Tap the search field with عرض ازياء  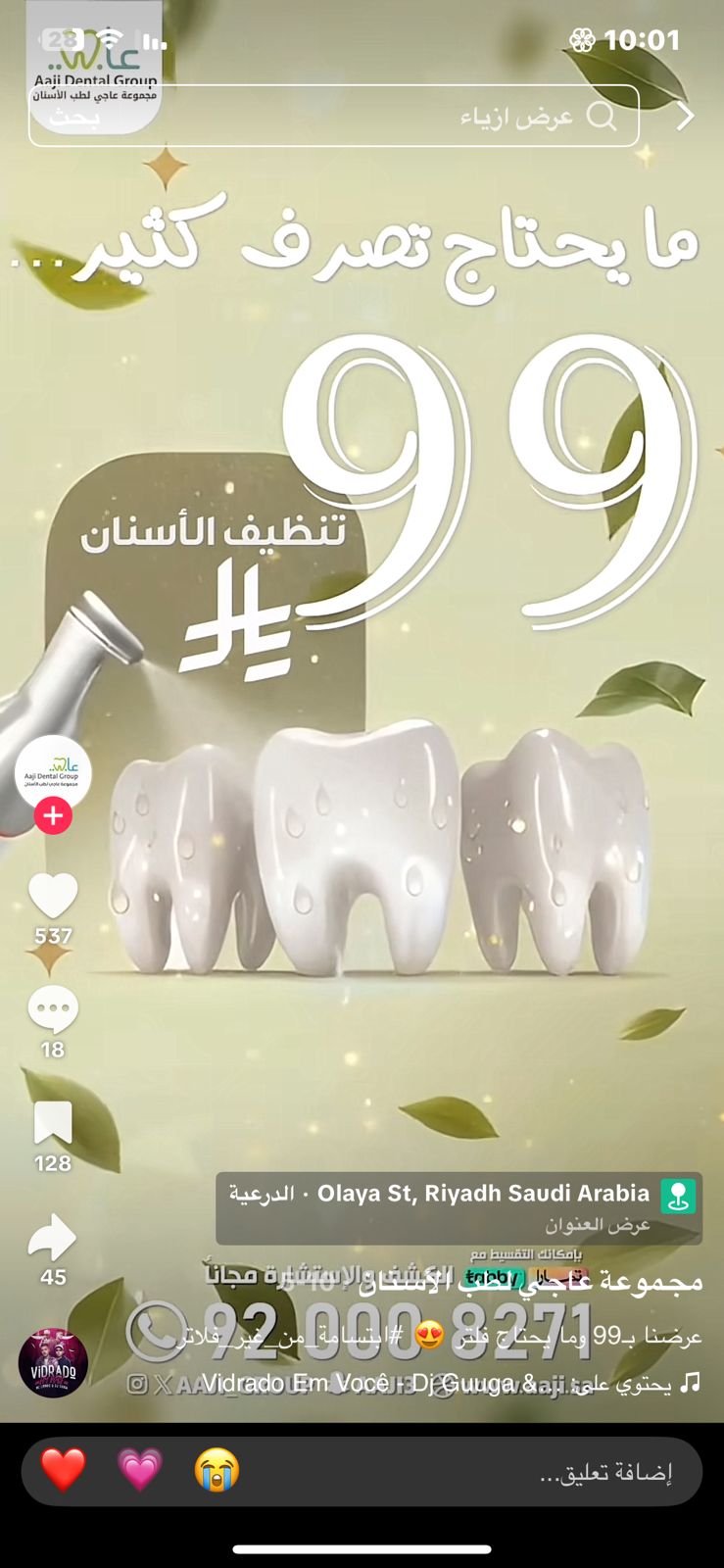pyautogui.click(x=334, y=117)
